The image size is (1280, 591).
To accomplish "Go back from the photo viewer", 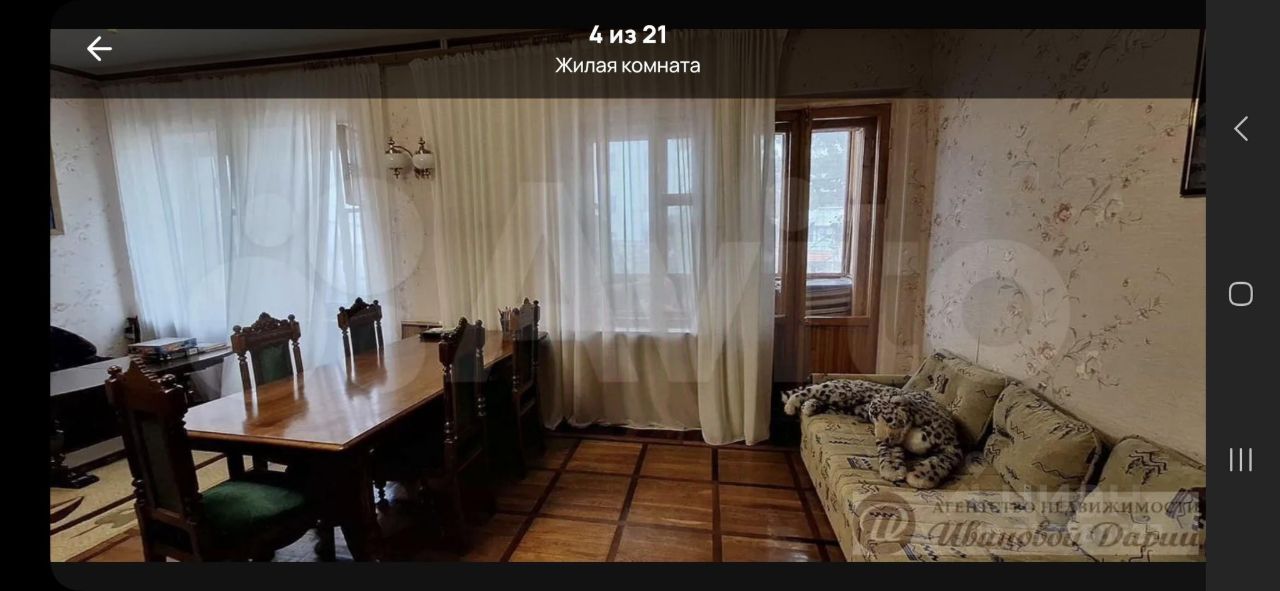I will tap(99, 48).
